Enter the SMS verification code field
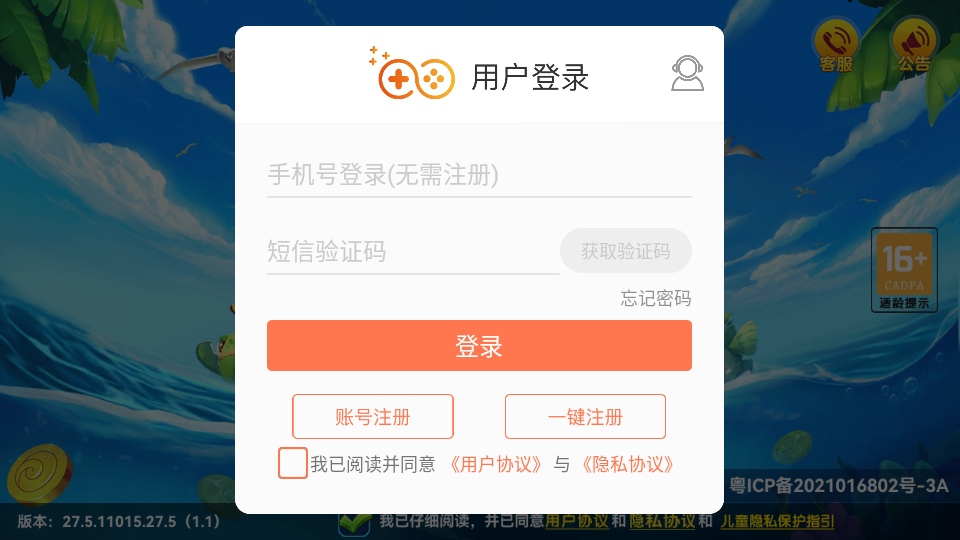This screenshot has width=960, height=540. coord(412,251)
